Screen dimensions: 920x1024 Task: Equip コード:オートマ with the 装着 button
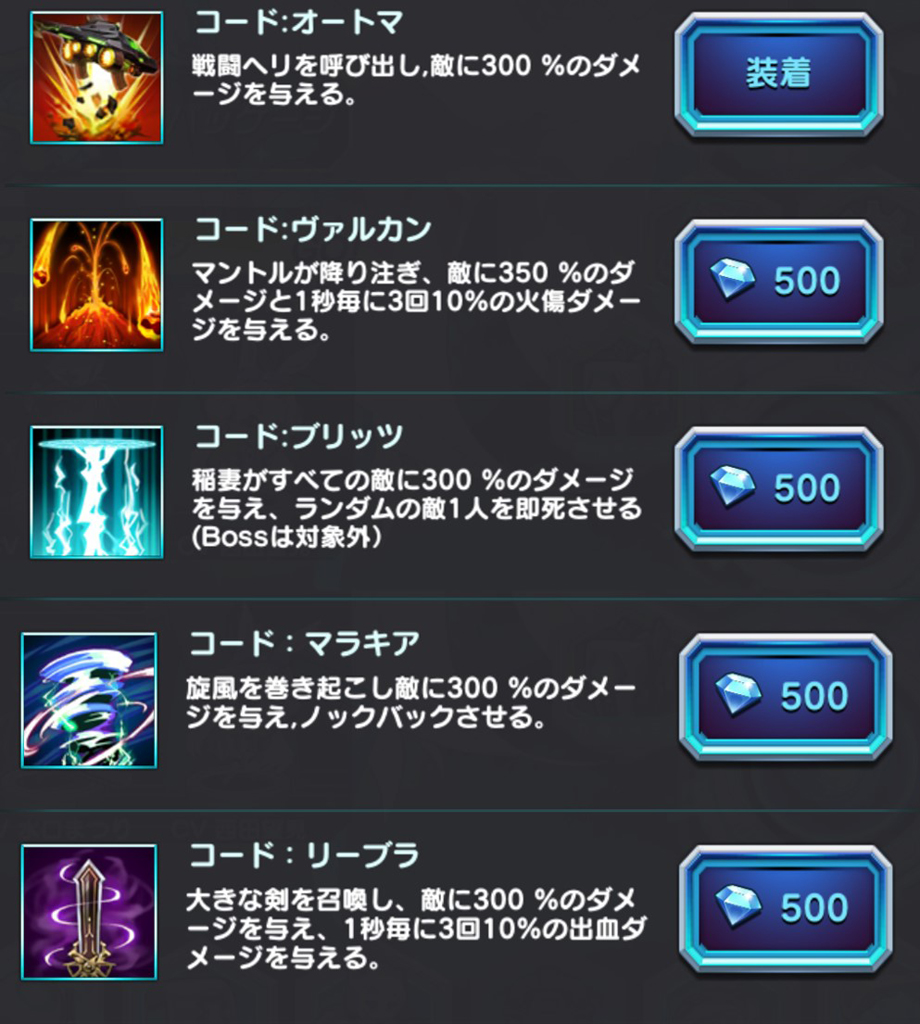pos(778,74)
